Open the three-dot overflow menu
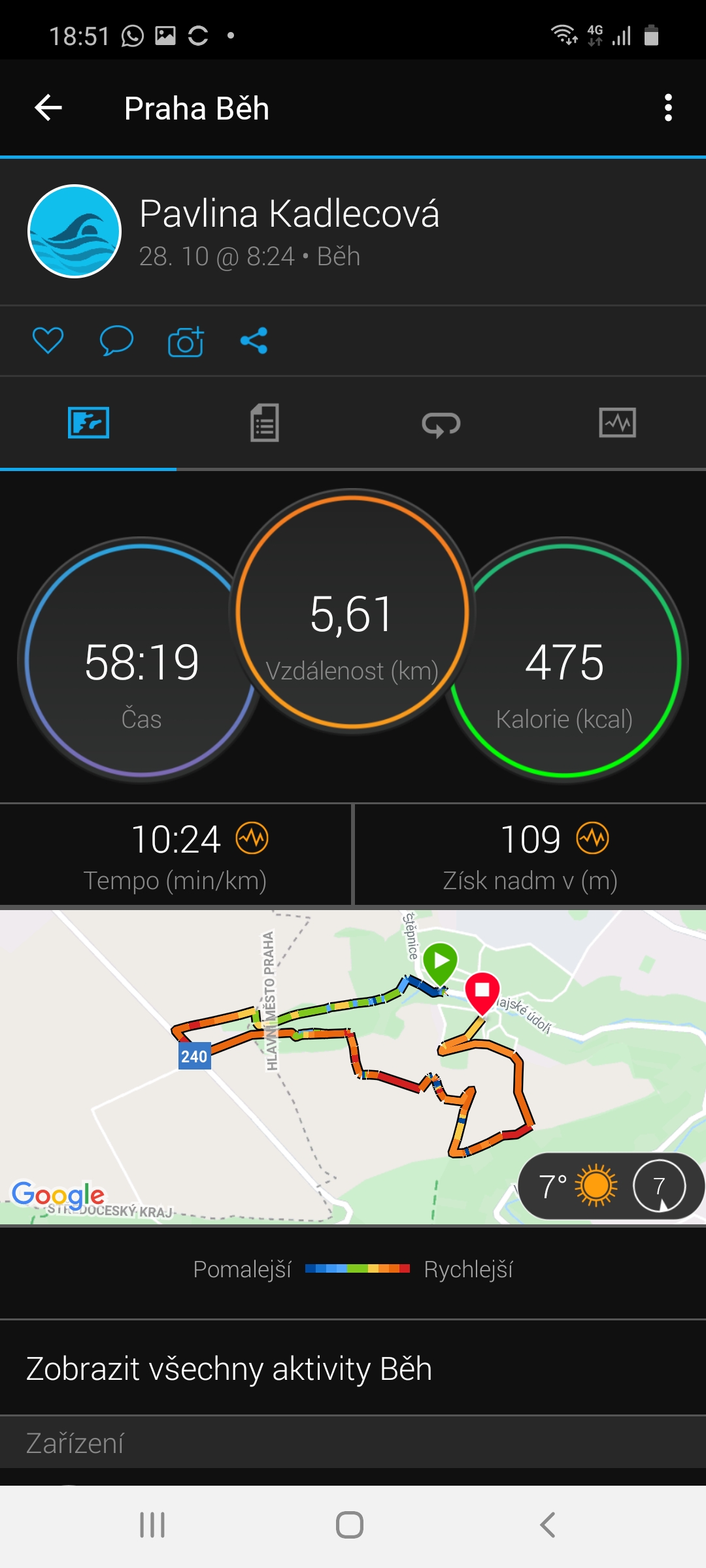The image size is (706, 1568). pyautogui.click(x=667, y=108)
